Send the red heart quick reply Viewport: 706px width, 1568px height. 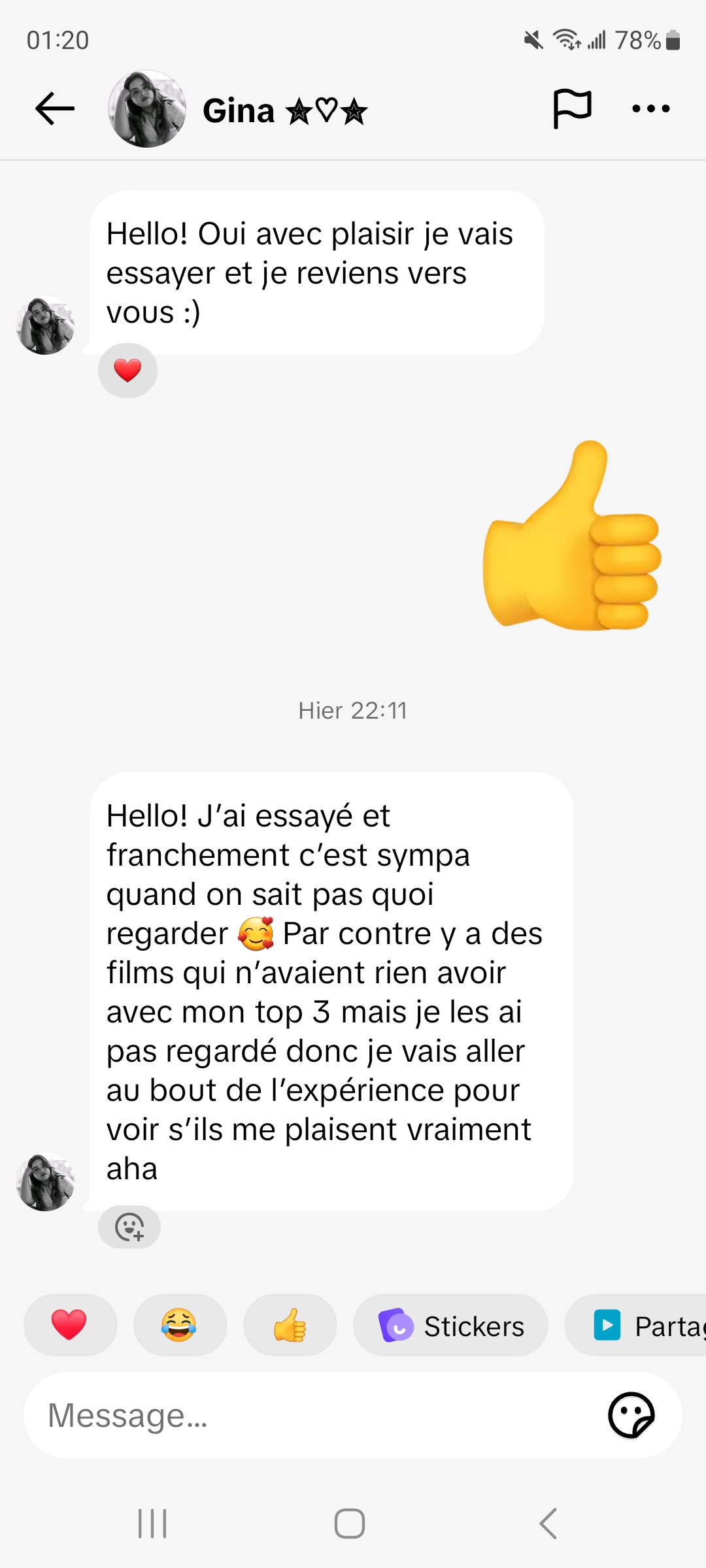70,1325
